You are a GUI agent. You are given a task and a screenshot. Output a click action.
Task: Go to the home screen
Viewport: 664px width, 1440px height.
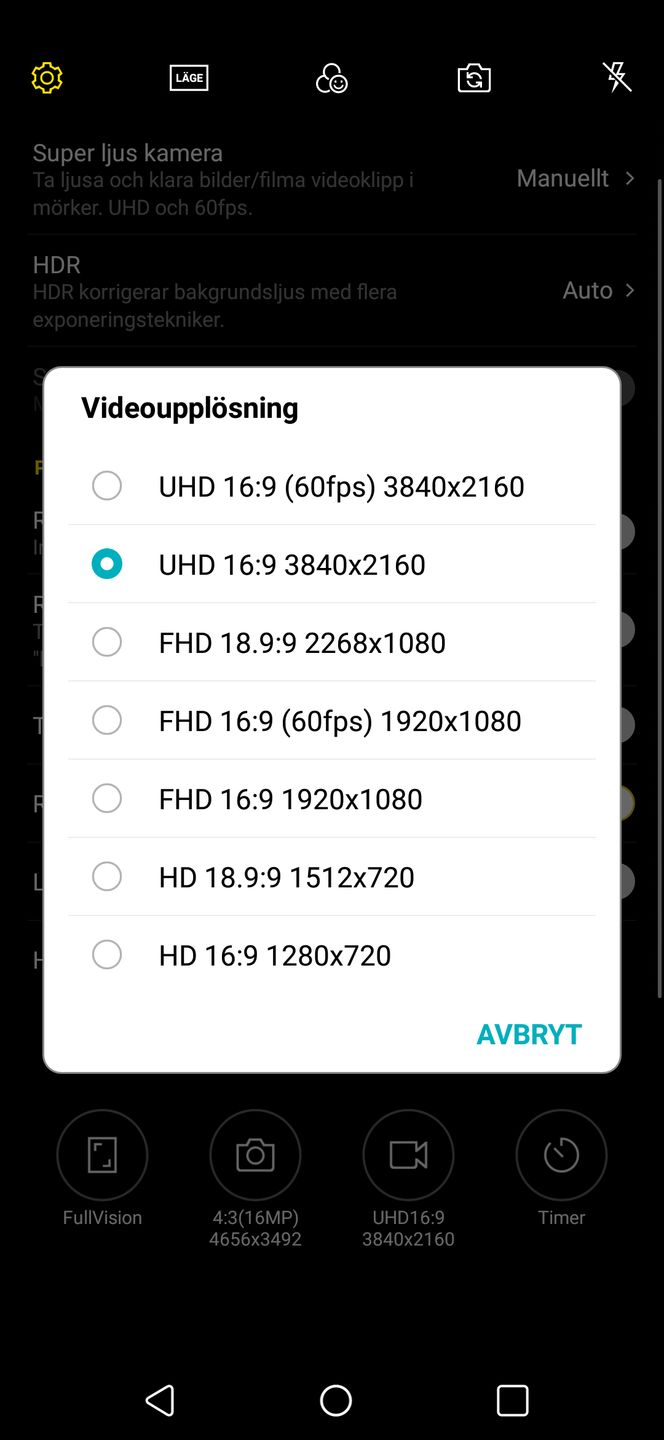pyautogui.click(x=336, y=1400)
